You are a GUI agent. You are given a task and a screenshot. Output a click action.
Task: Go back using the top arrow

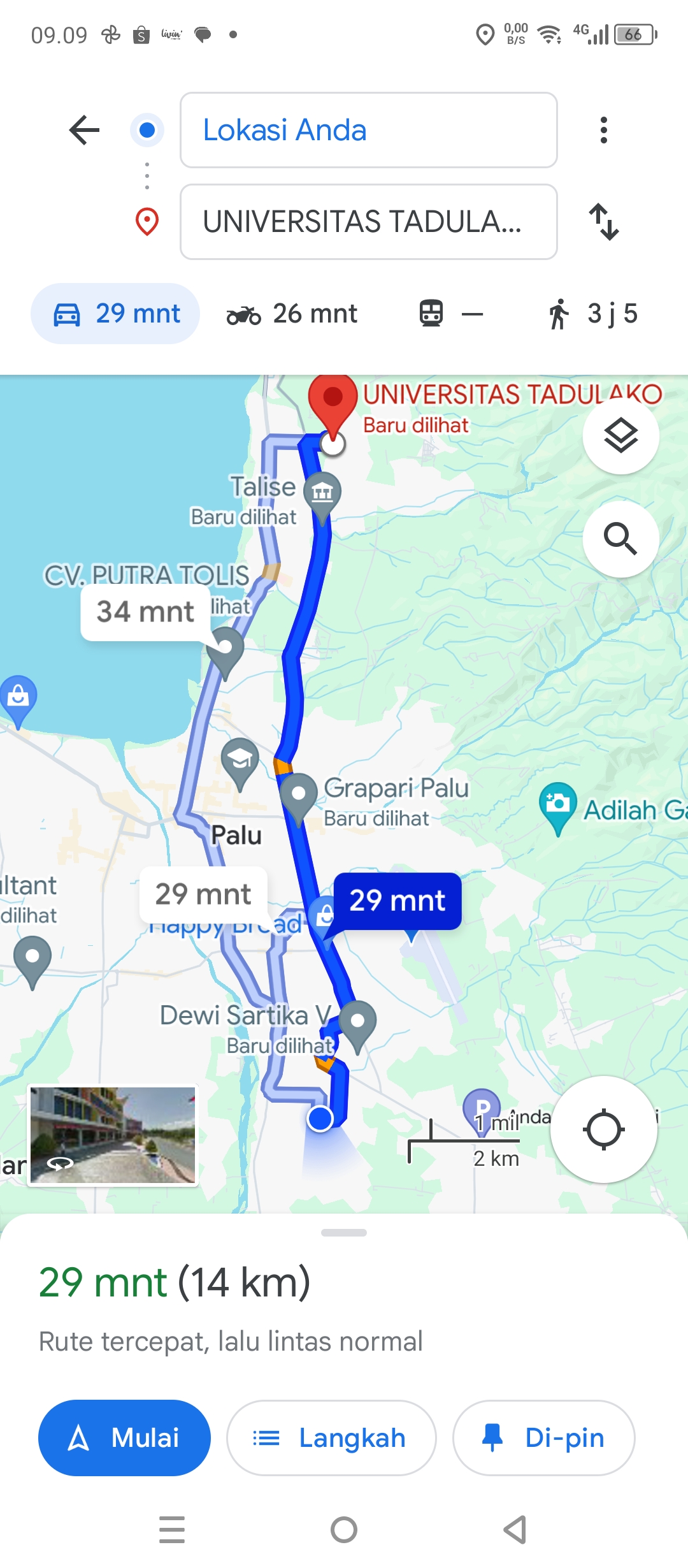(84, 130)
